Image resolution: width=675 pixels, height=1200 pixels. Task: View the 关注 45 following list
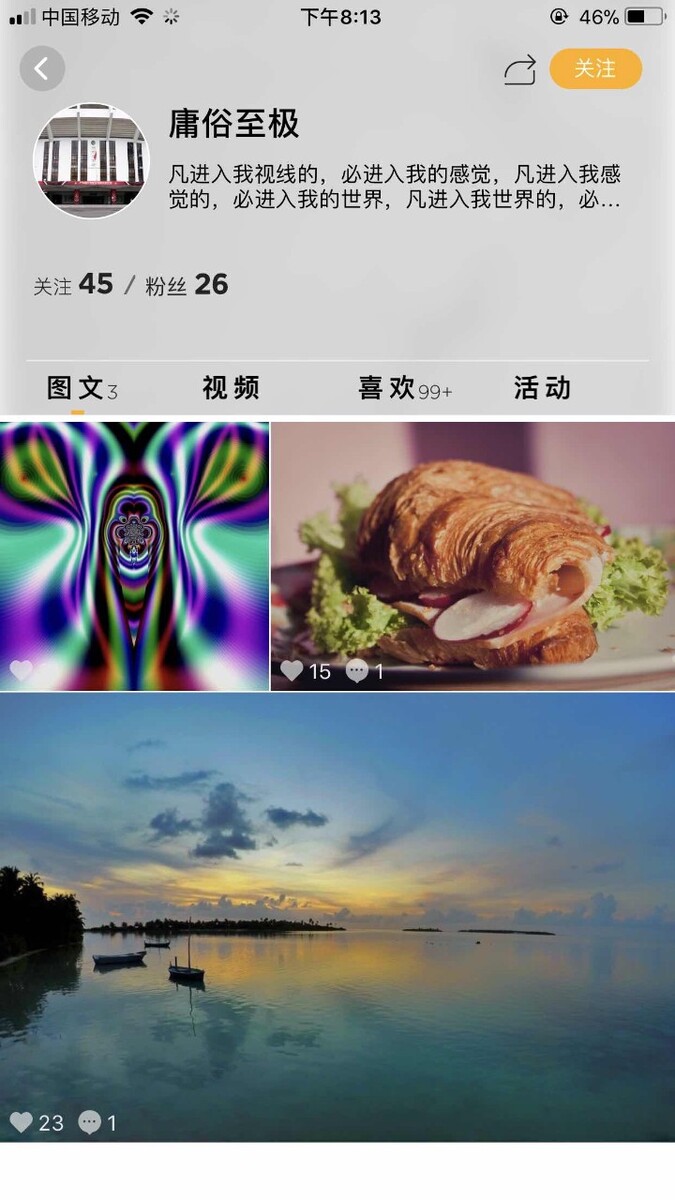[74, 285]
